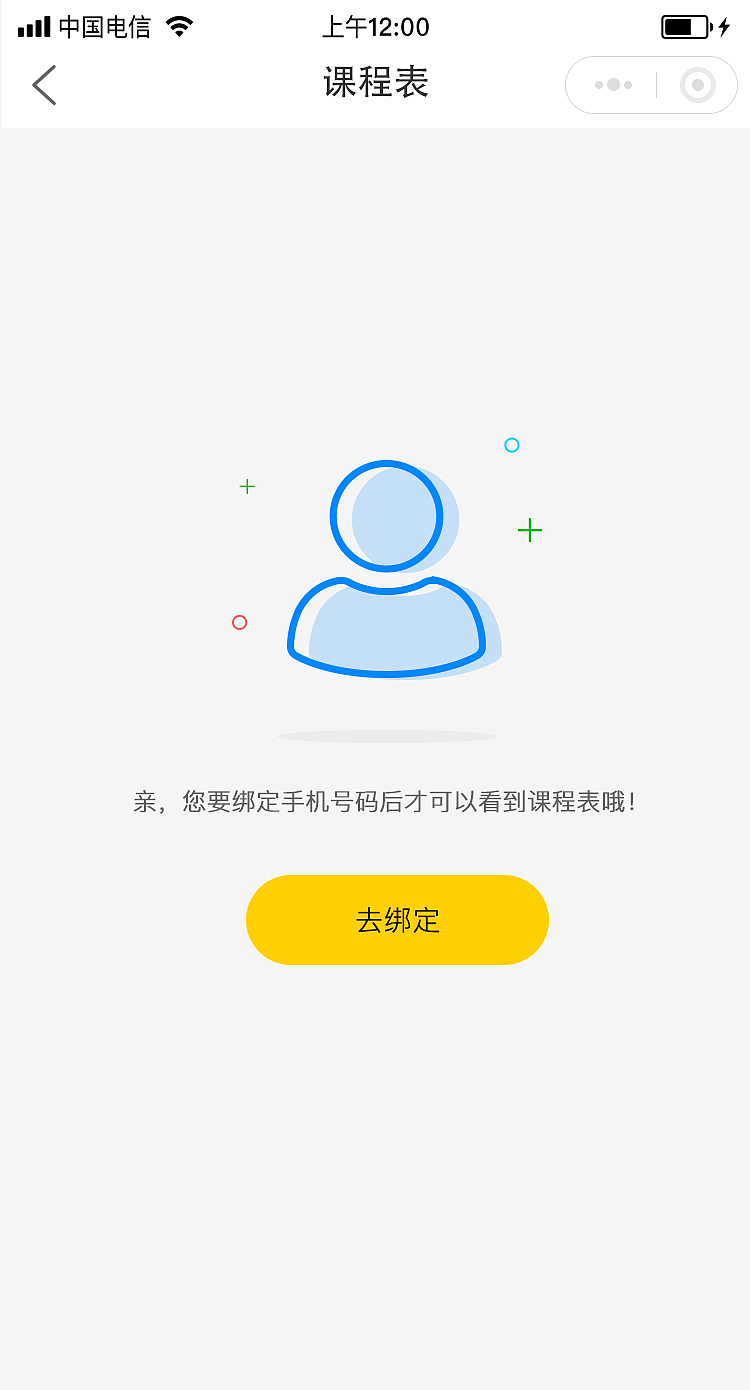Tap the green plus decoration near avatar

click(530, 530)
